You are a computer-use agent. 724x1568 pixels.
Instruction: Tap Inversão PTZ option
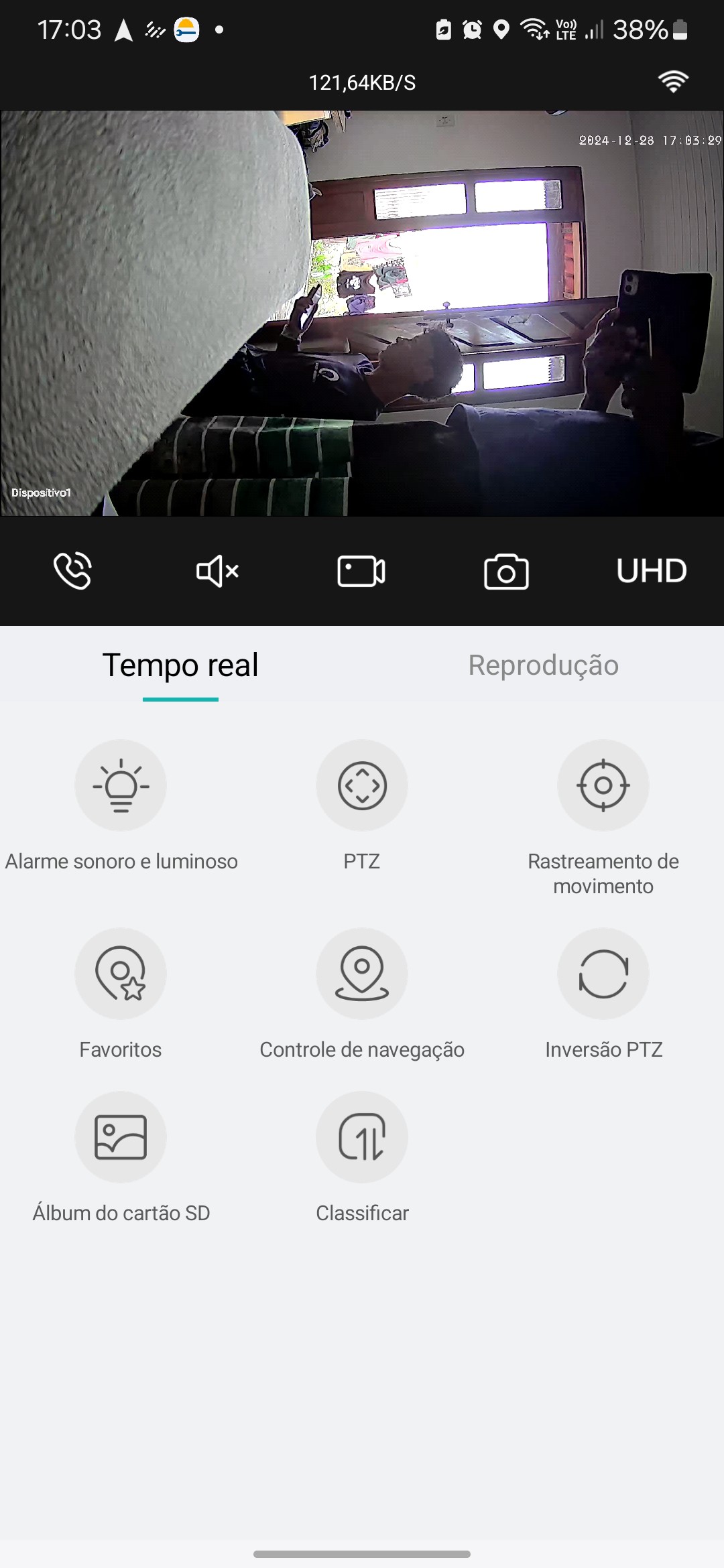(x=603, y=974)
